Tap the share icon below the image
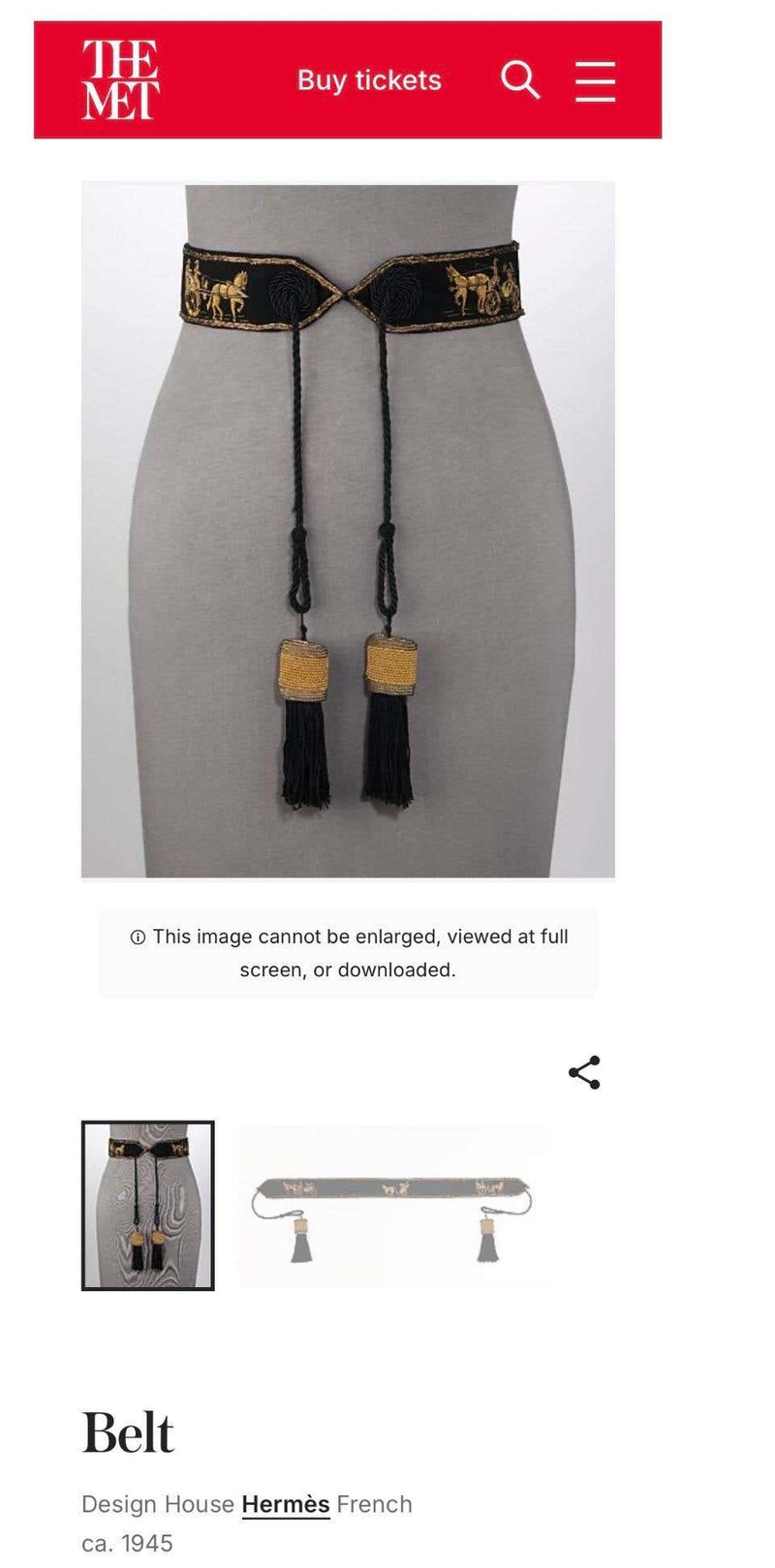 [583, 1070]
